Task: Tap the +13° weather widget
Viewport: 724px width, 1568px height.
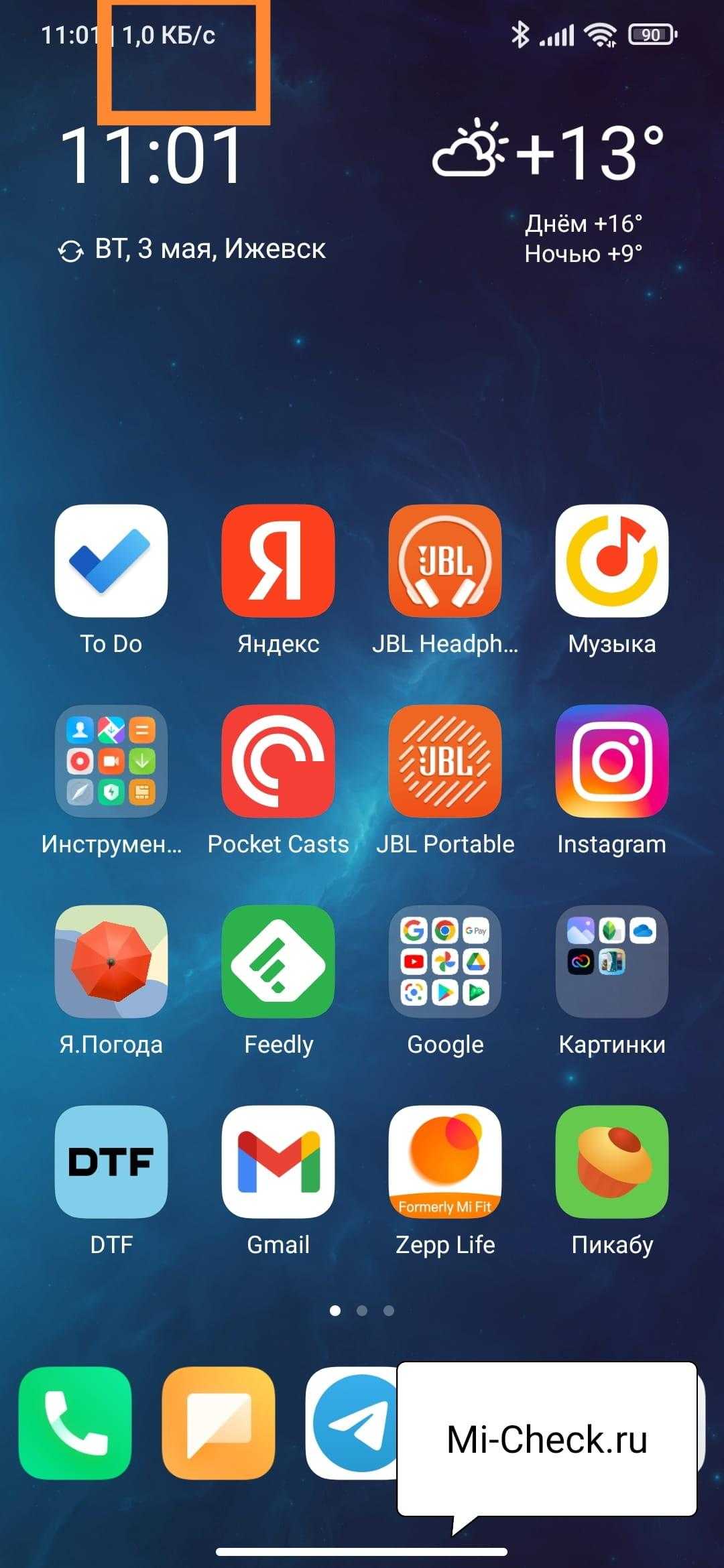Action: [x=550, y=154]
